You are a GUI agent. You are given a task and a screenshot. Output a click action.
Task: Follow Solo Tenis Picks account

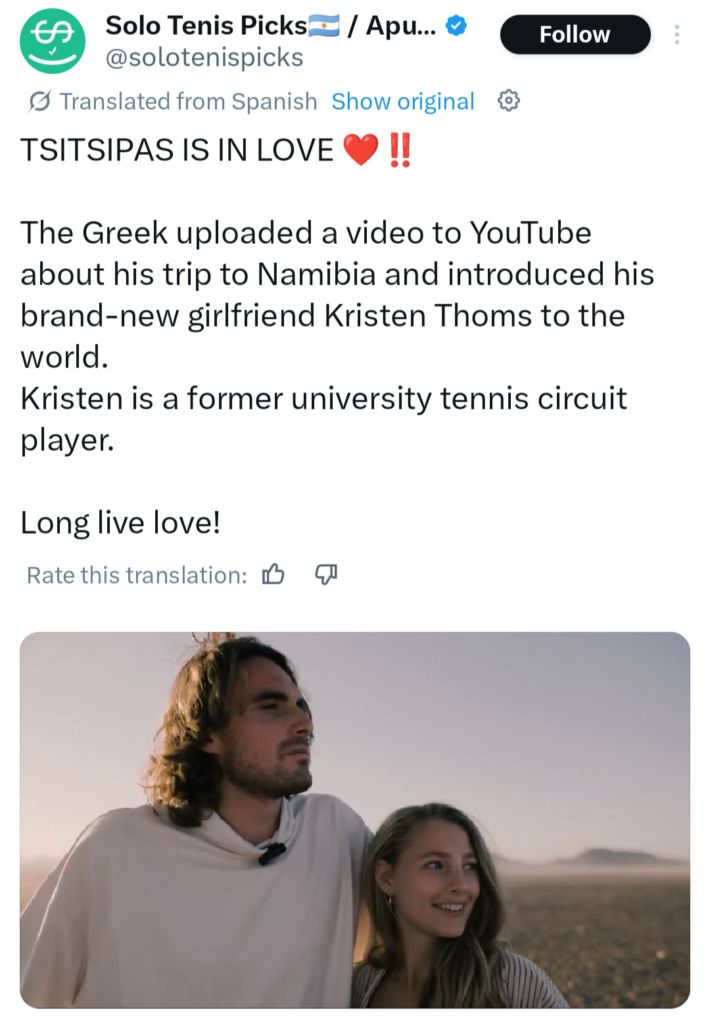tap(574, 35)
